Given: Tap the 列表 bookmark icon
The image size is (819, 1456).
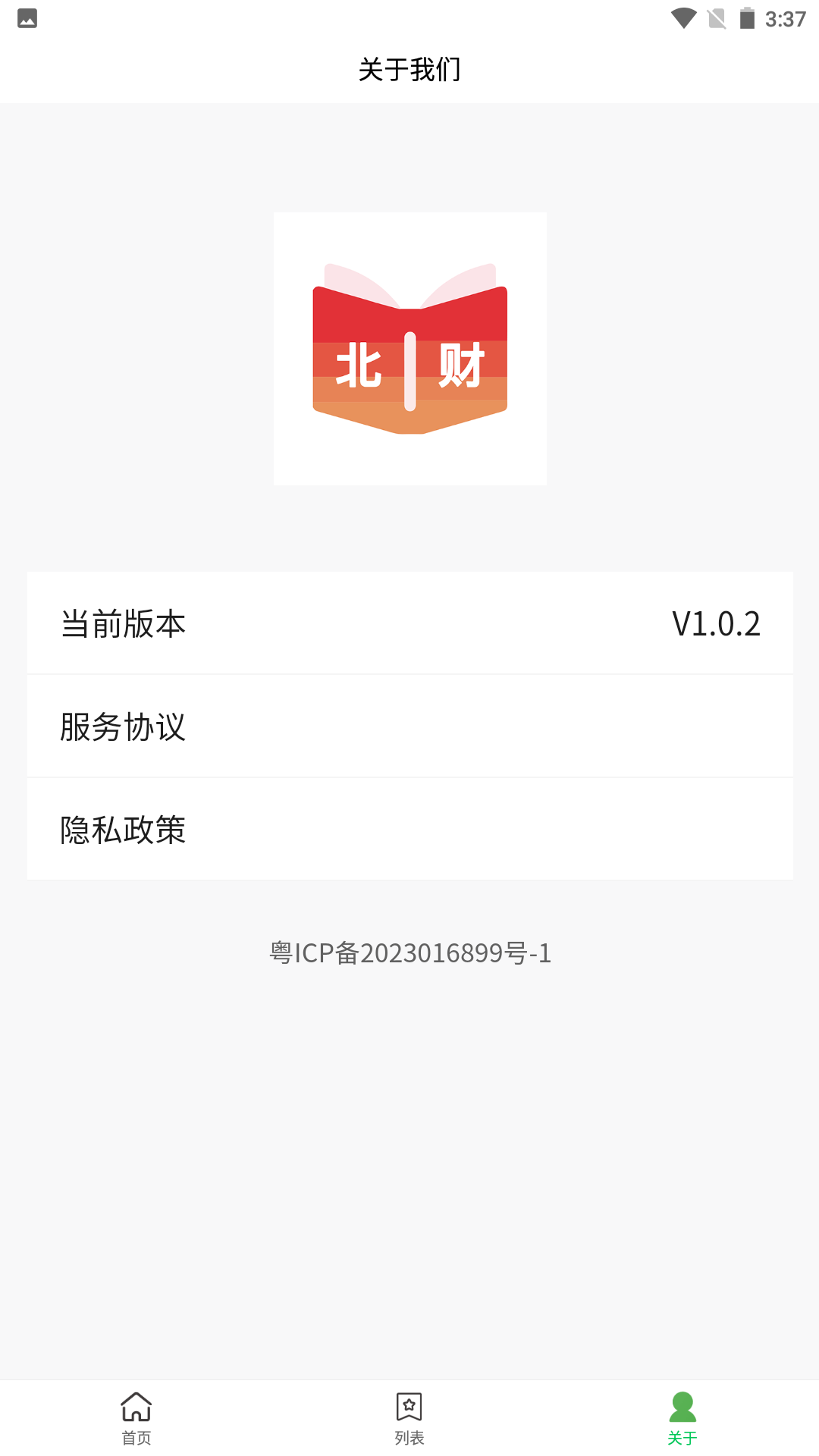Looking at the screenshot, I should coord(409,1407).
